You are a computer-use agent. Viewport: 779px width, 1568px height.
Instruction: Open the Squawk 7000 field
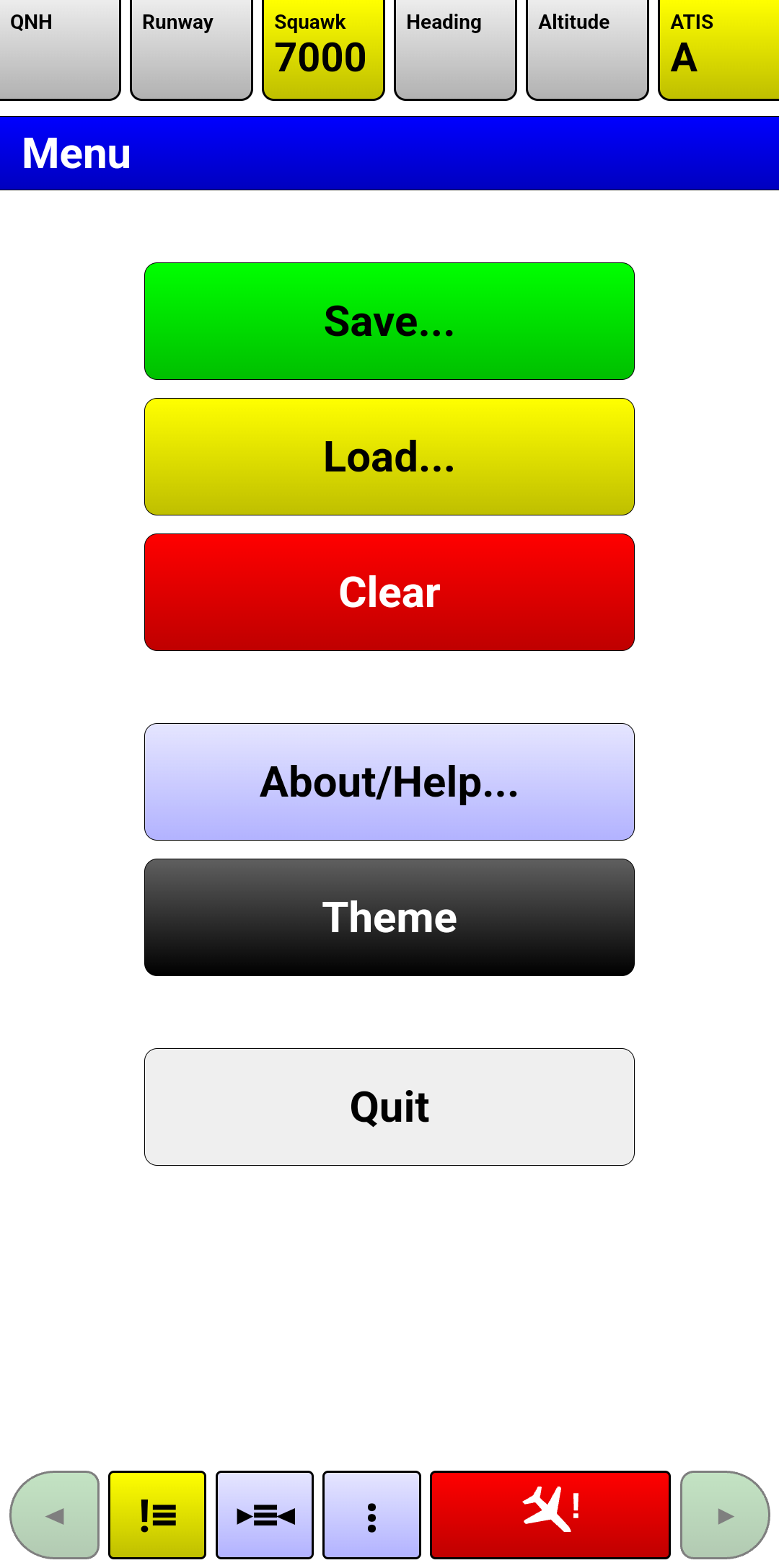tap(323, 49)
